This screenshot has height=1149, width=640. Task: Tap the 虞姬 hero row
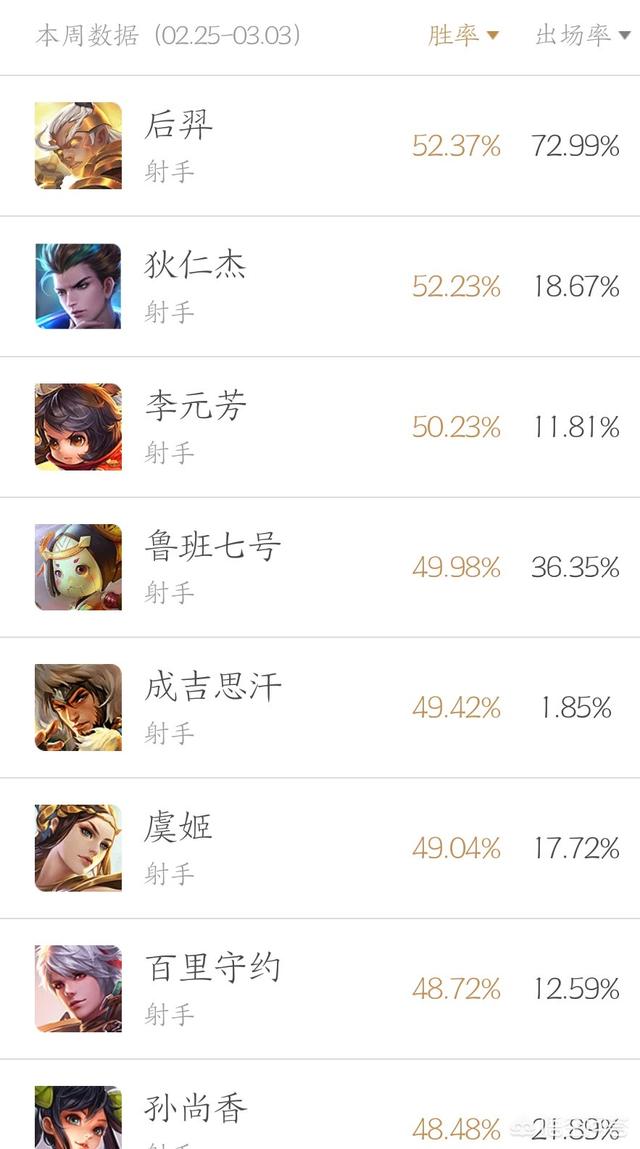320,849
